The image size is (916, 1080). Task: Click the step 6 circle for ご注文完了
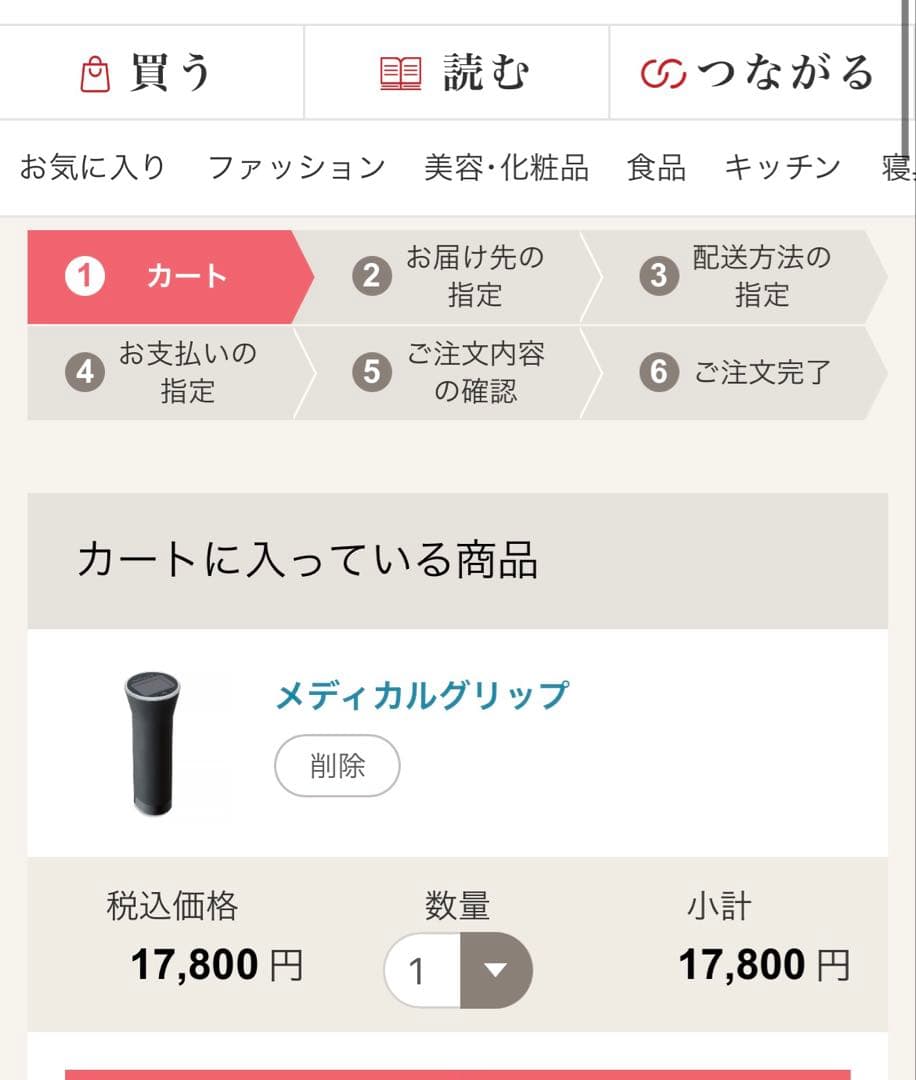(x=658, y=371)
